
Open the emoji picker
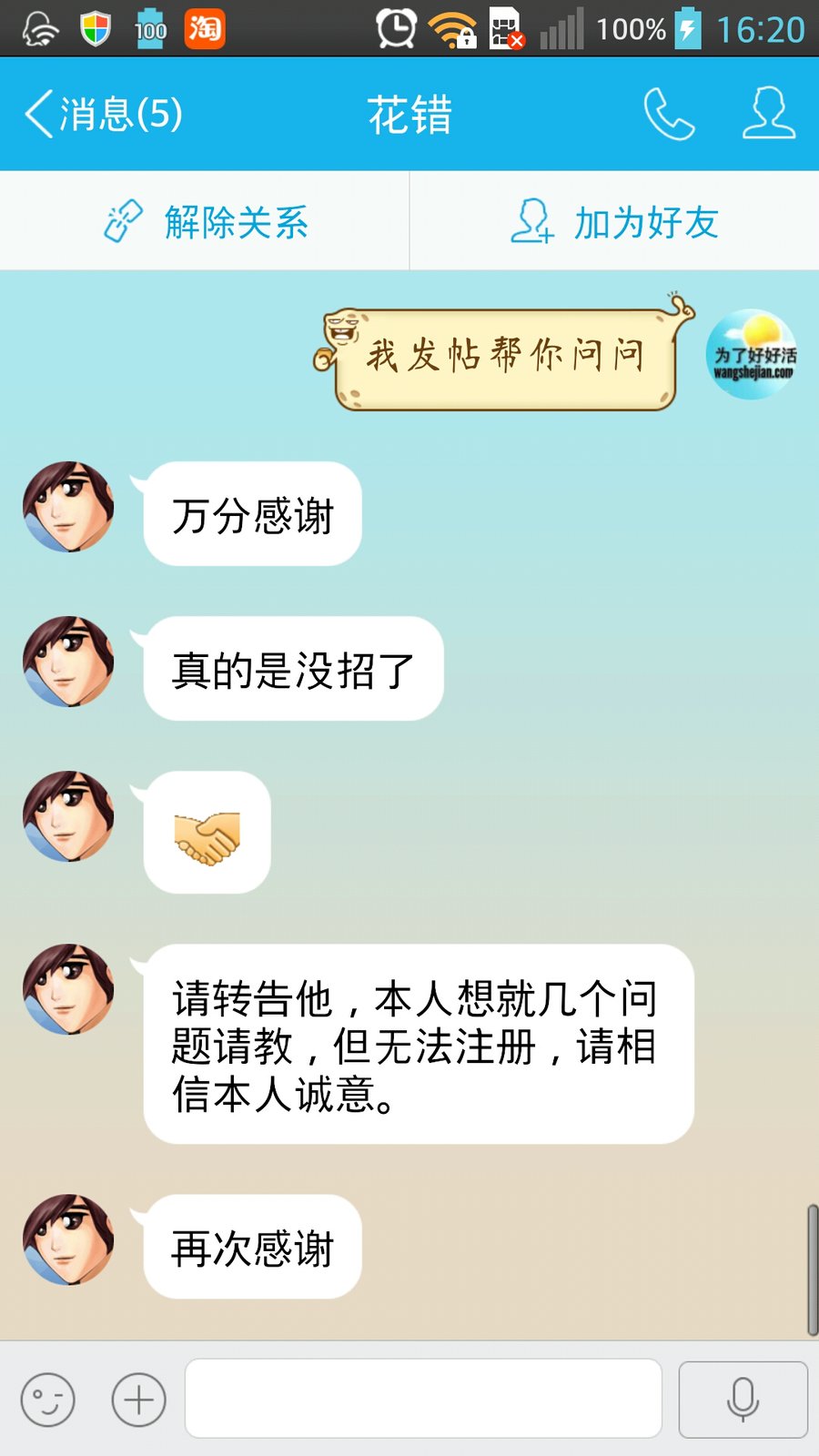47,1400
